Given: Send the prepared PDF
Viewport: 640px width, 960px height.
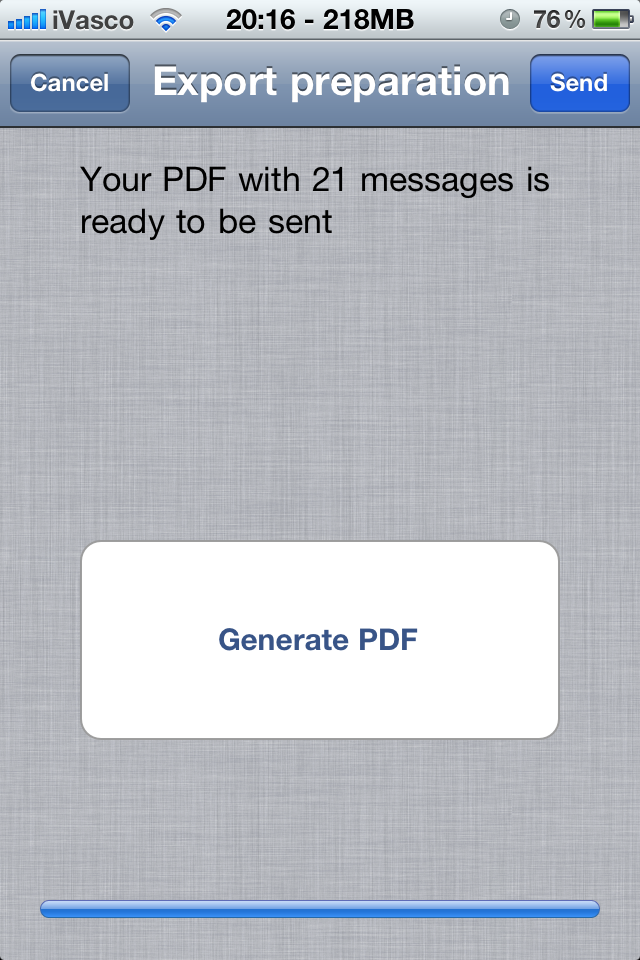Looking at the screenshot, I should (578, 83).
